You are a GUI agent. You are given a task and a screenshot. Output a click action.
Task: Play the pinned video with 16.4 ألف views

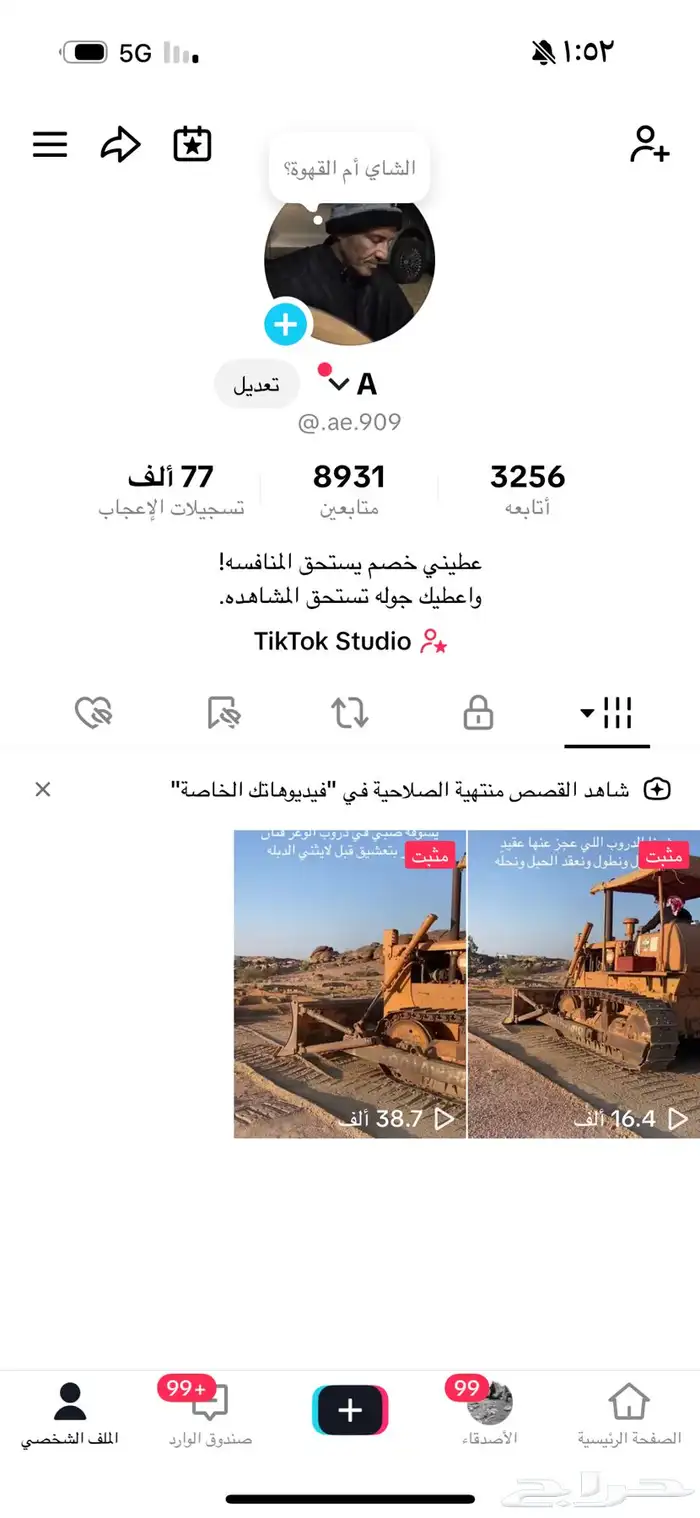tap(584, 984)
